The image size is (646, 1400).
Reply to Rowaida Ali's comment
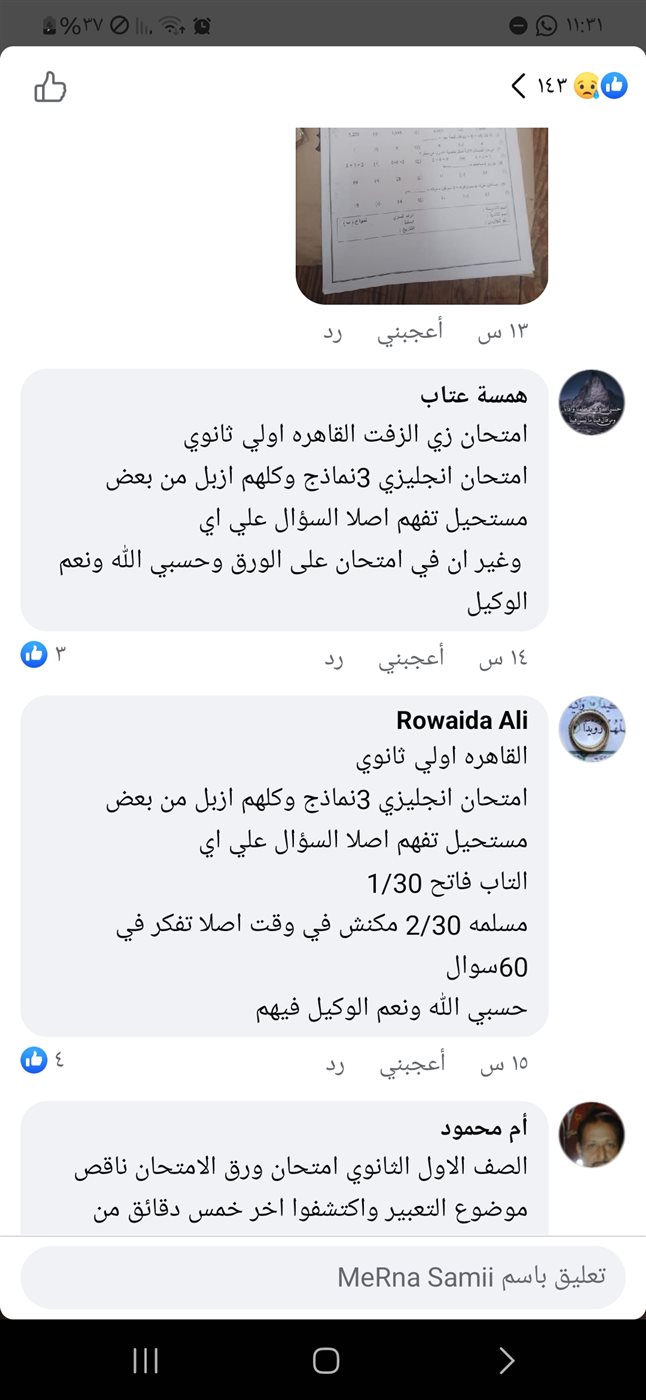333,1065
